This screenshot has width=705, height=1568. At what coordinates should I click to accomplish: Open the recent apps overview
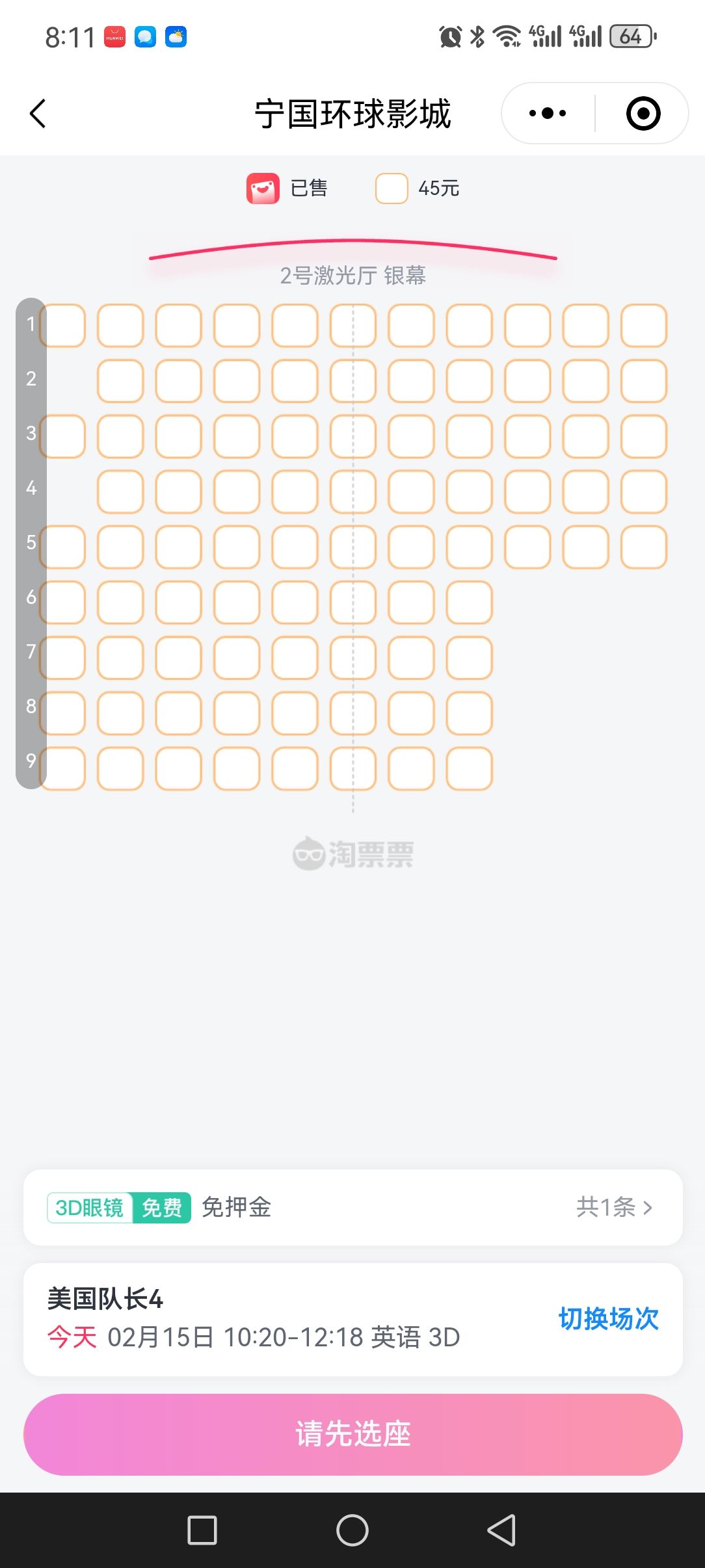coord(202,1530)
